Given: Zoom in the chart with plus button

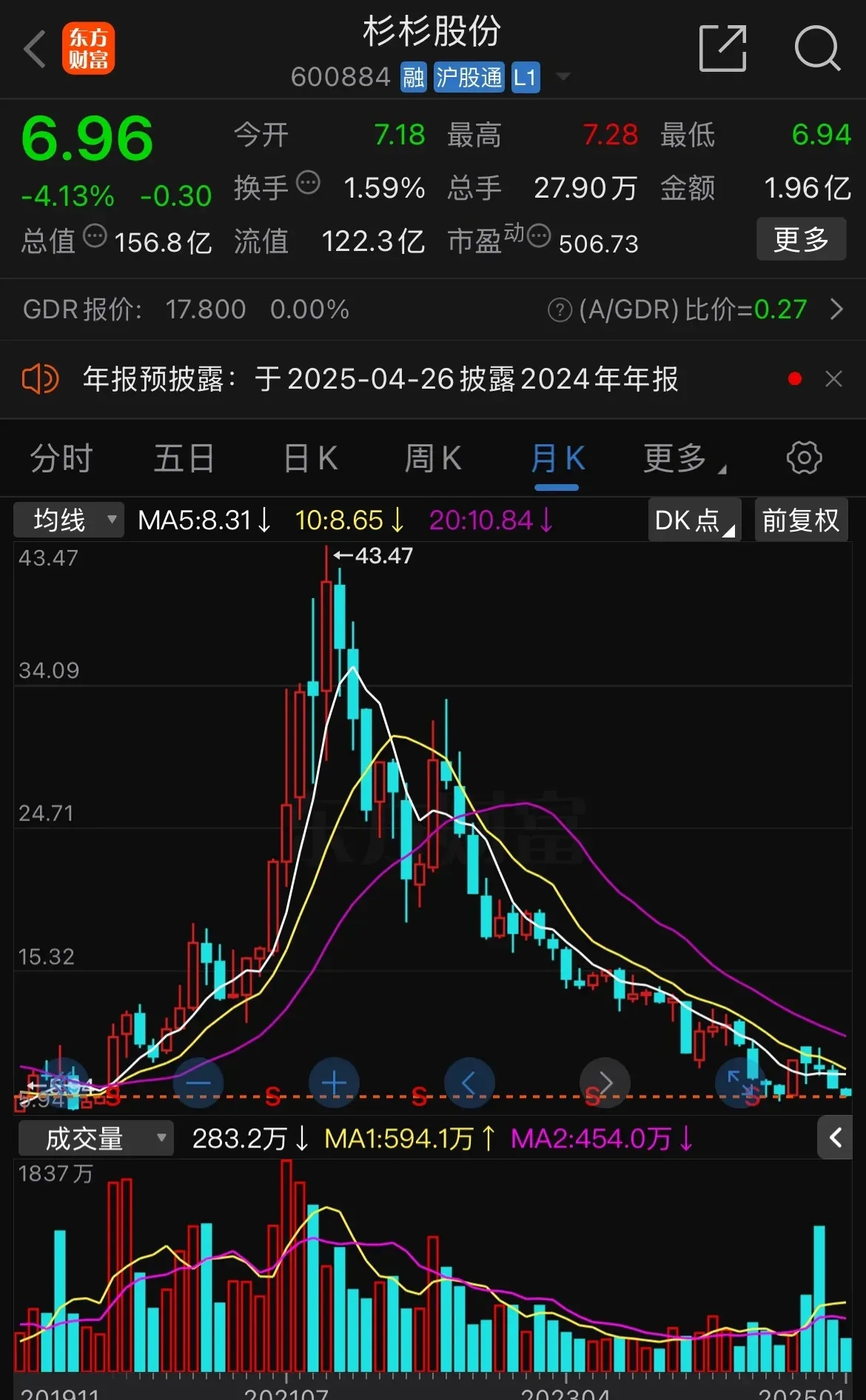Looking at the screenshot, I should point(334,1083).
